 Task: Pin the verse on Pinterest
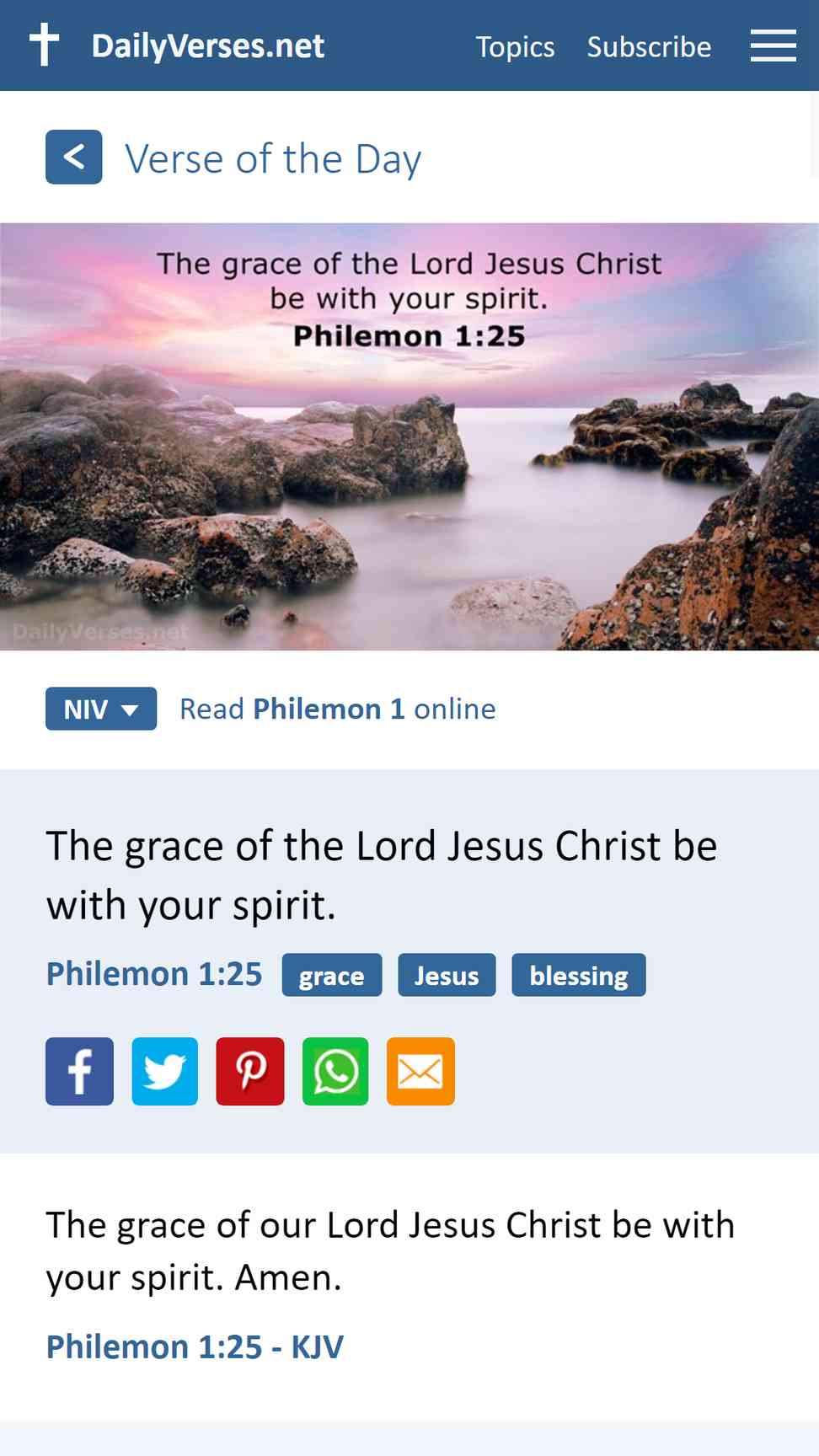tap(250, 1071)
